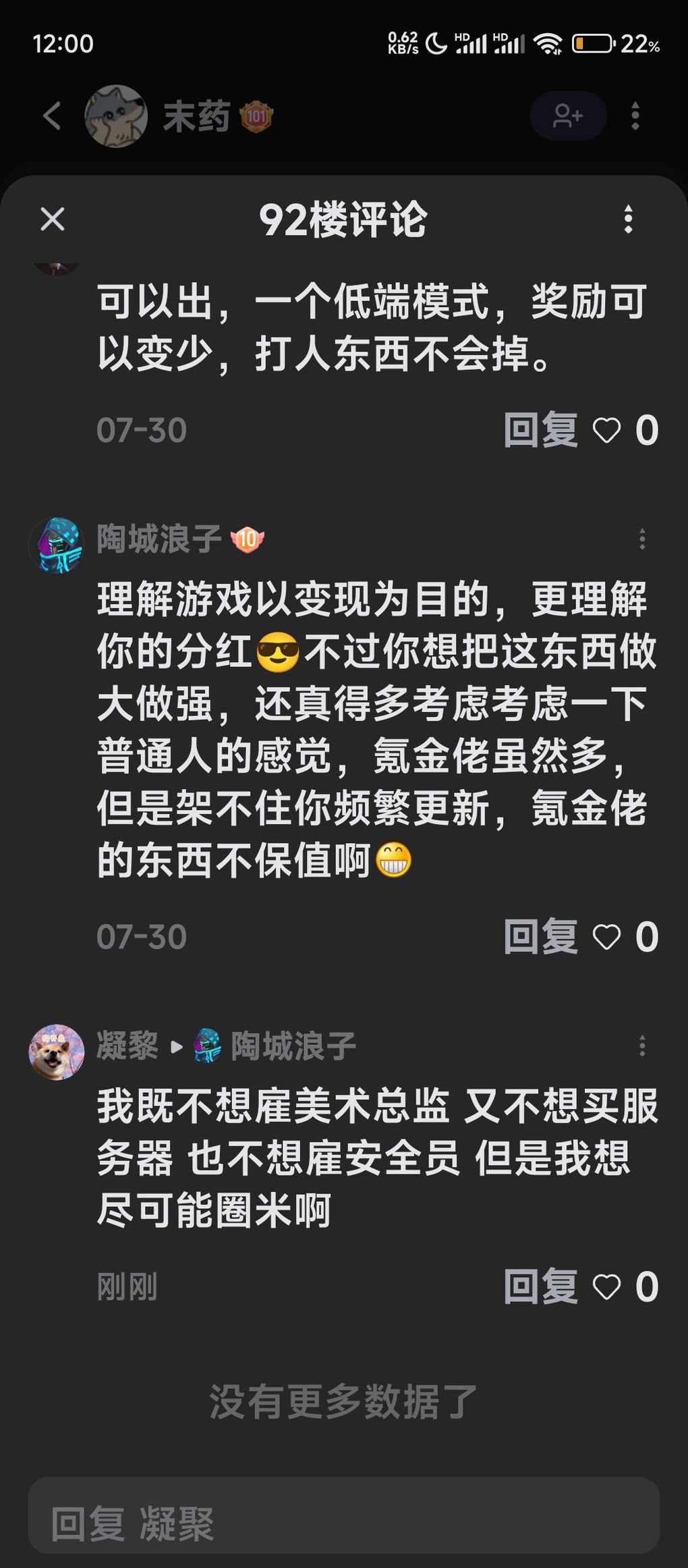
Task: Open 陶城浪子's avatar
Action: pos(57,545)
